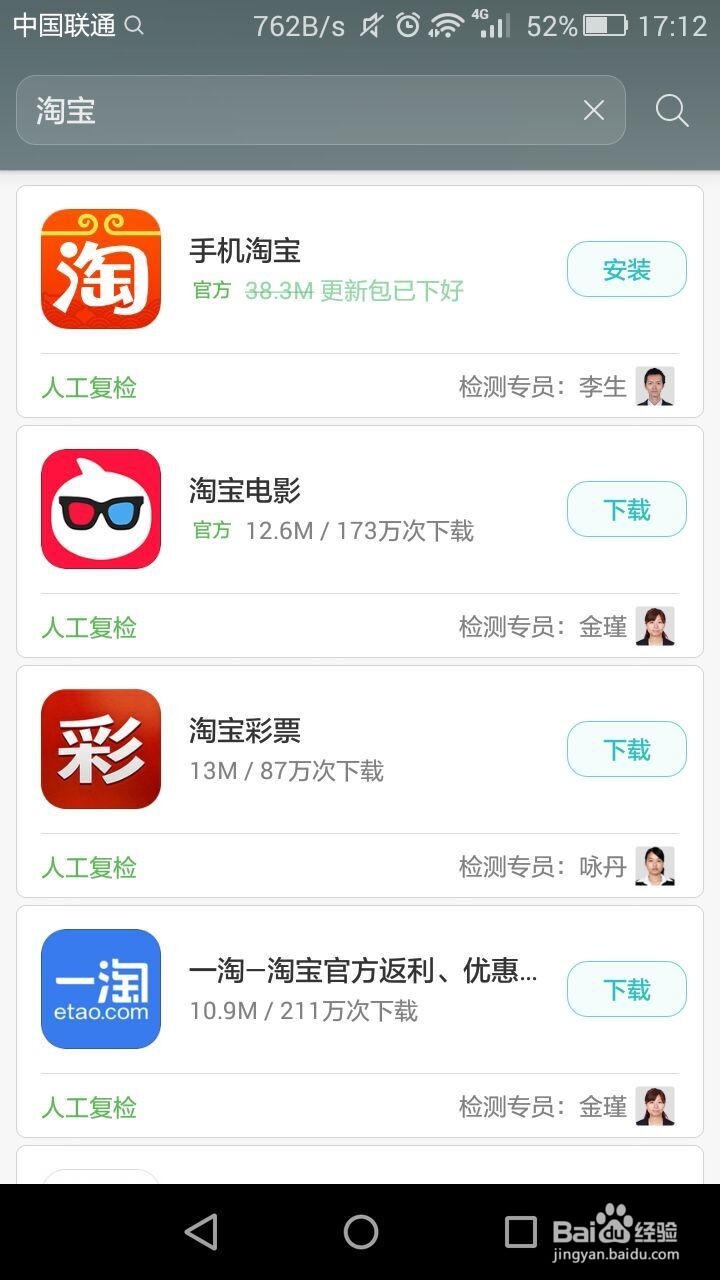Tap the mute icon in status bar
The width and height of the screenshot is (720, 1280).
tap(368, 25)
